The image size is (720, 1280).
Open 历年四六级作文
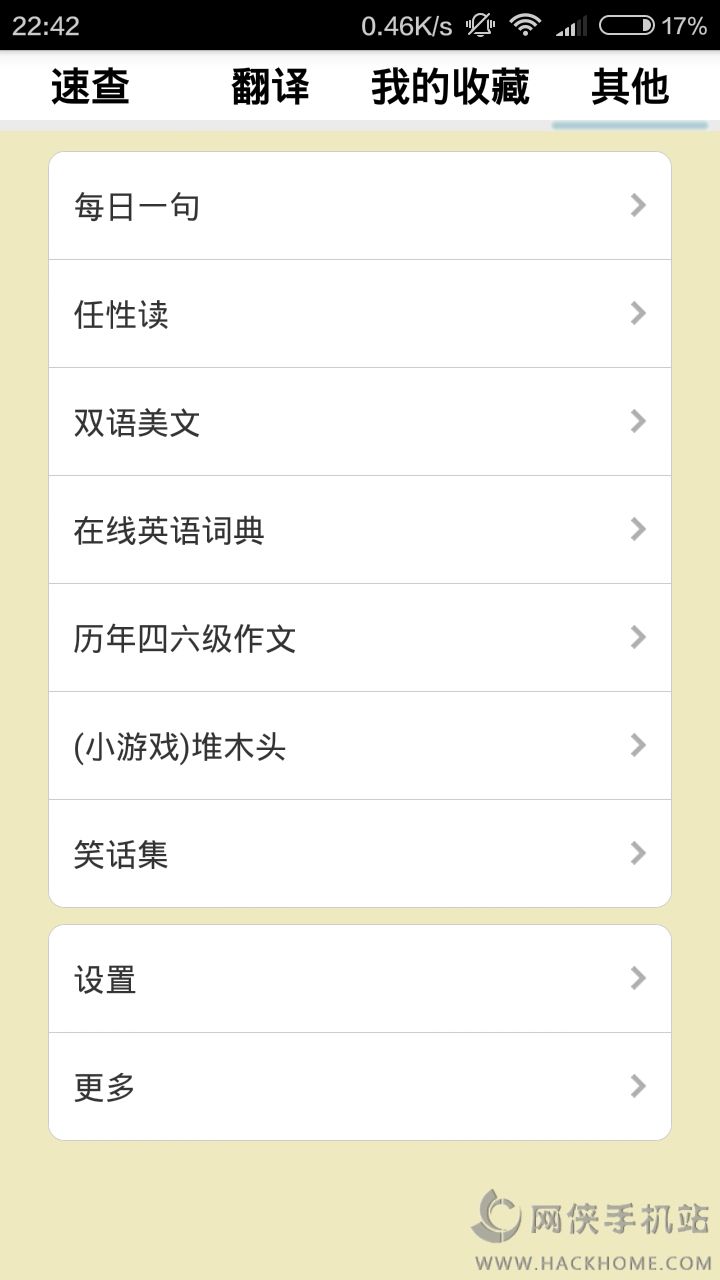(360, 638)
